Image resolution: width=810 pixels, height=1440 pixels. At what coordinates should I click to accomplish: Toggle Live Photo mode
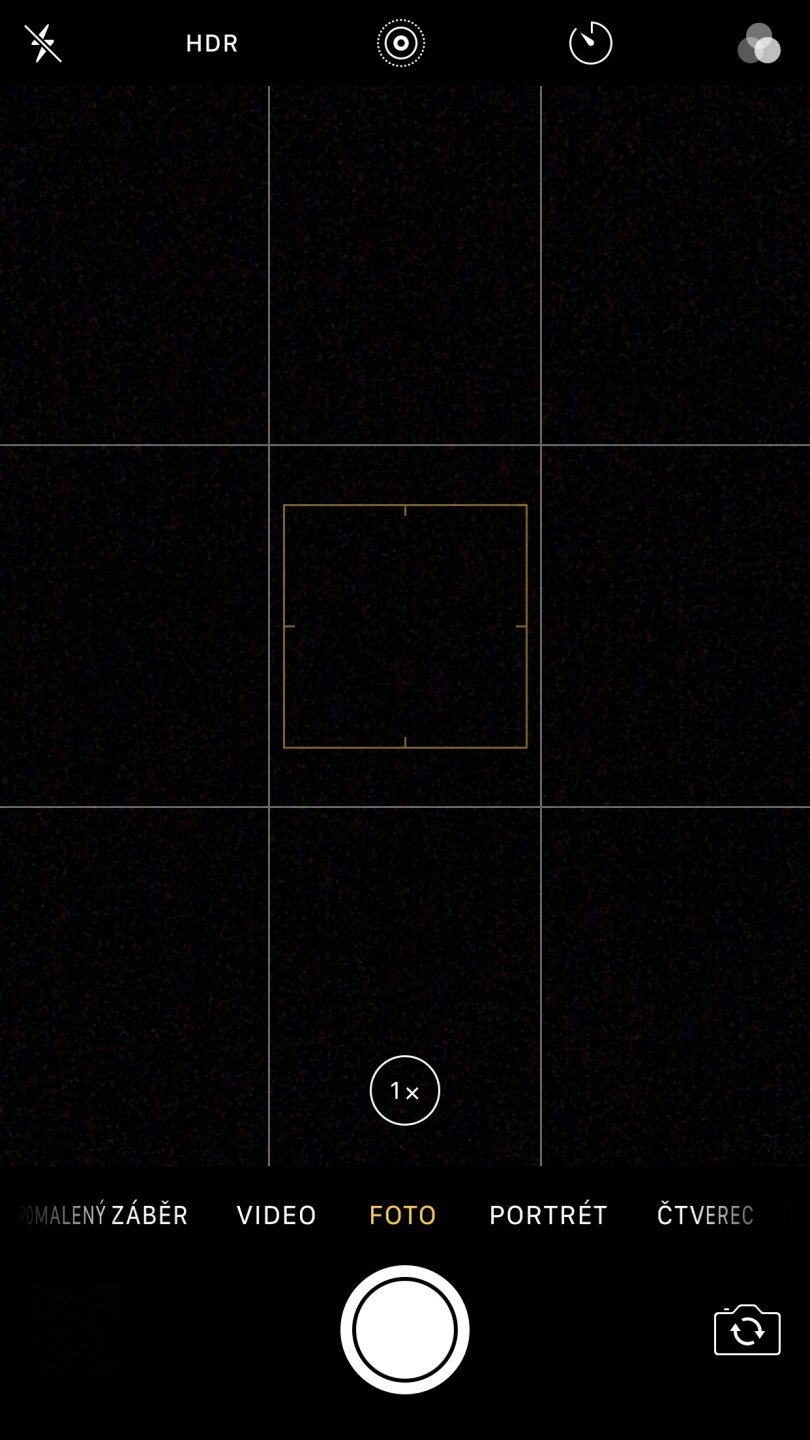[401, 44]
